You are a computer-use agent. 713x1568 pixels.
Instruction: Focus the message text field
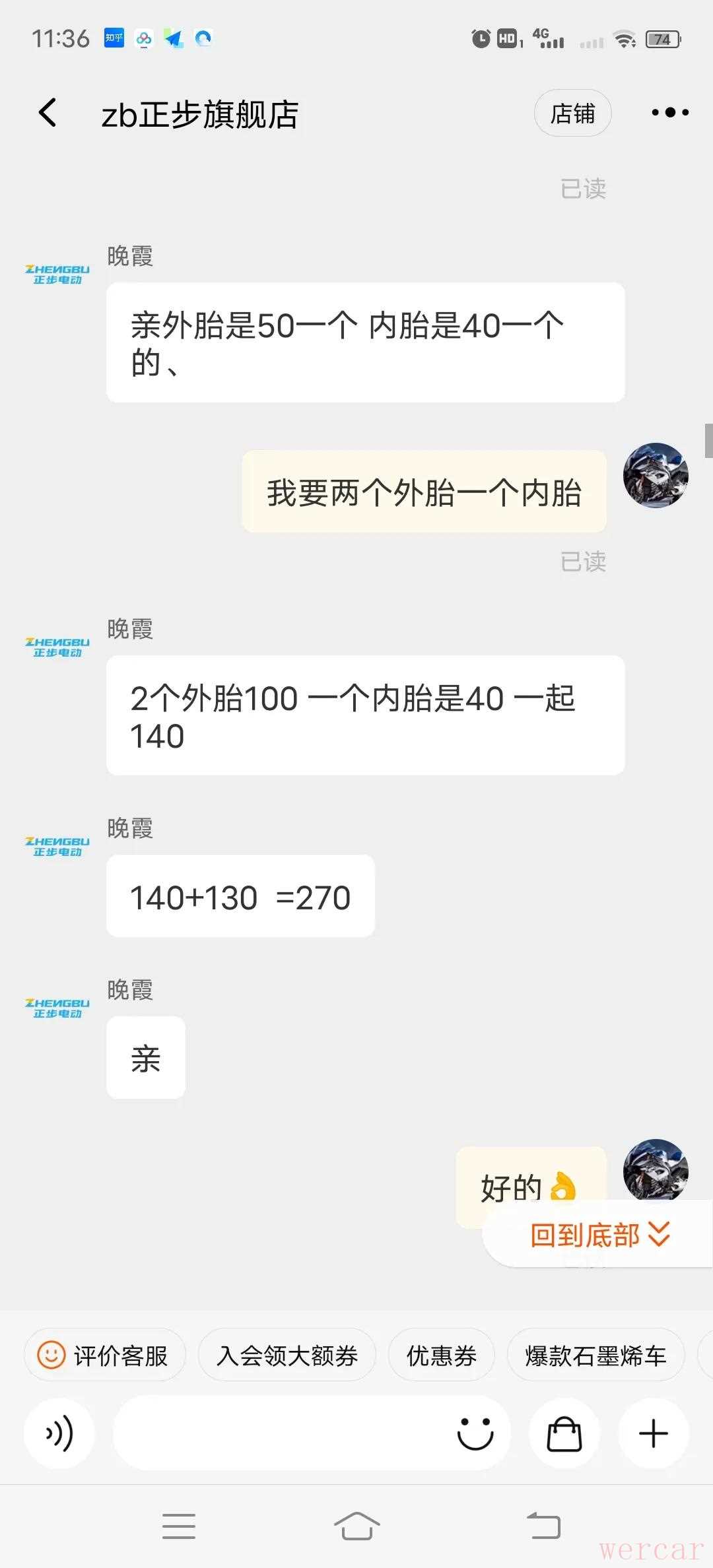point(277,1433)
